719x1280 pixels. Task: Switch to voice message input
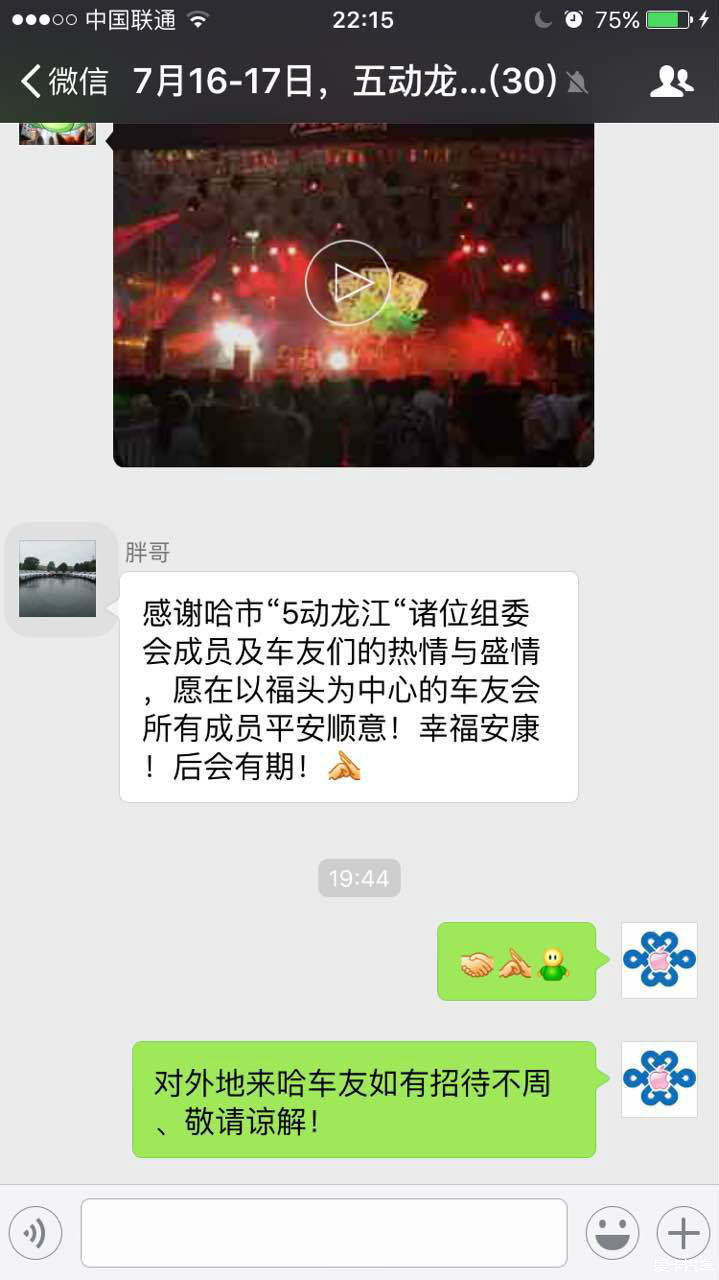36,1233
